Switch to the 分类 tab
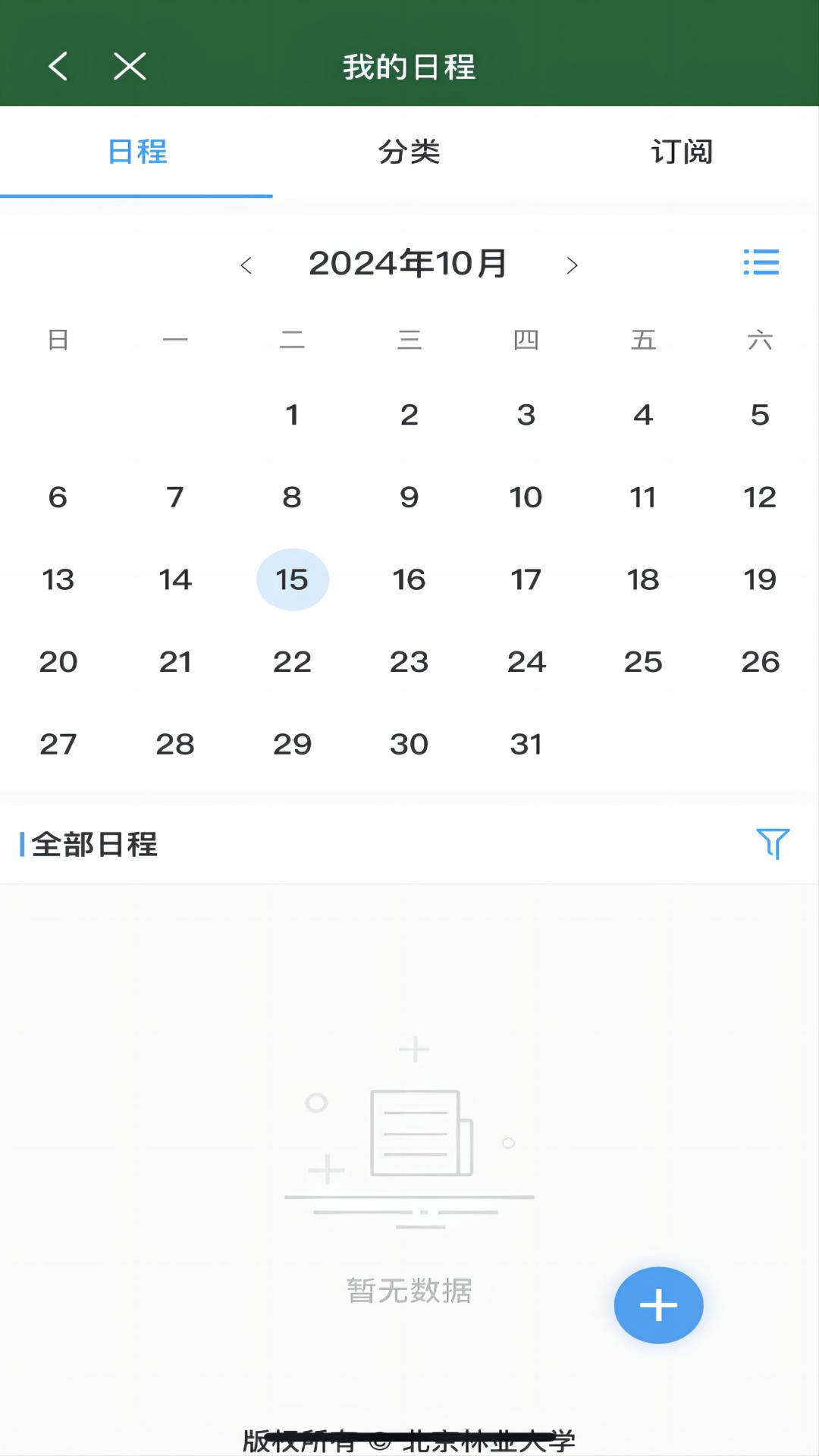 pos(409,152)
